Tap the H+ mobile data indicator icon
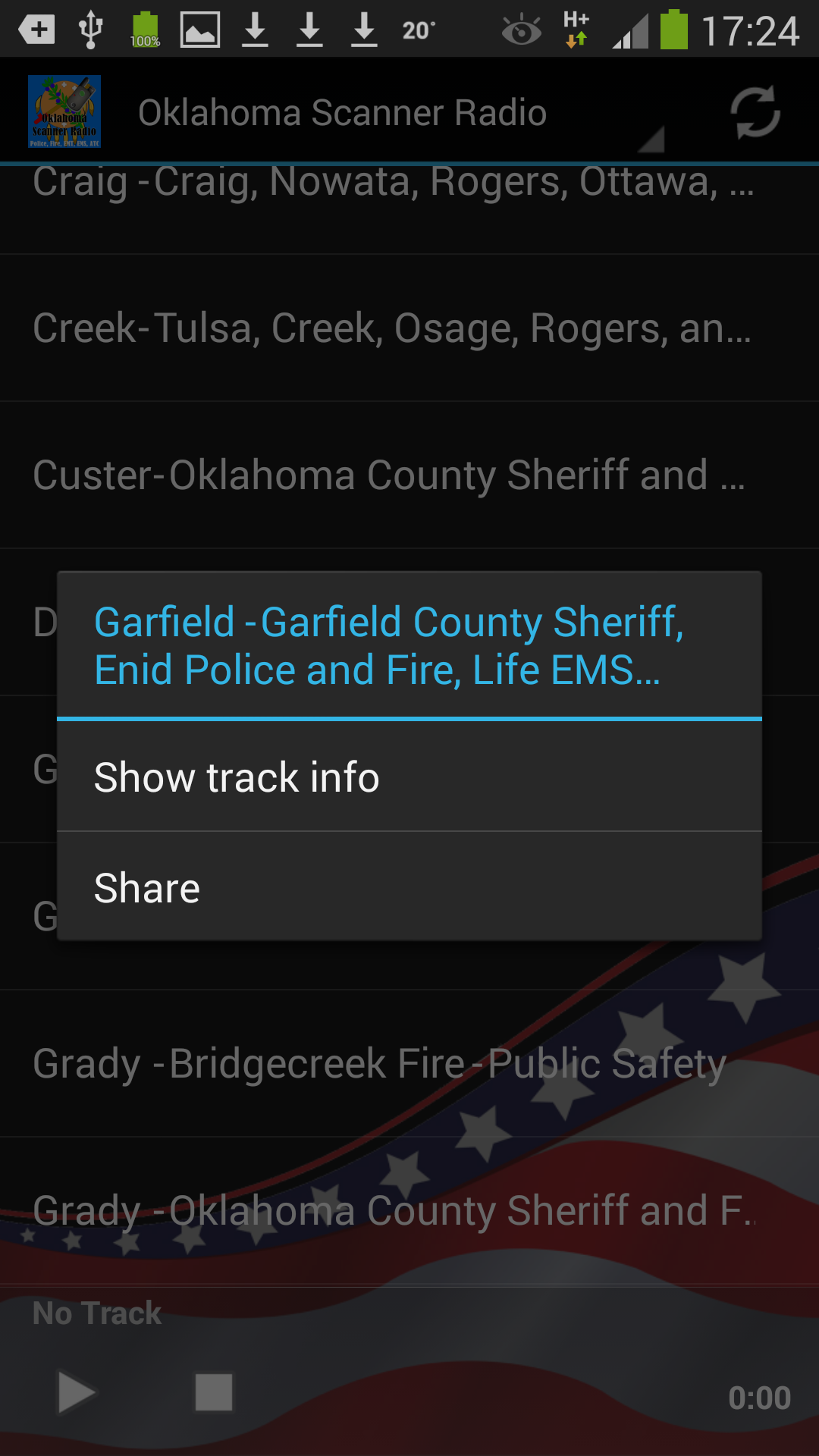 pyautogui.click(x=576, y=28)
